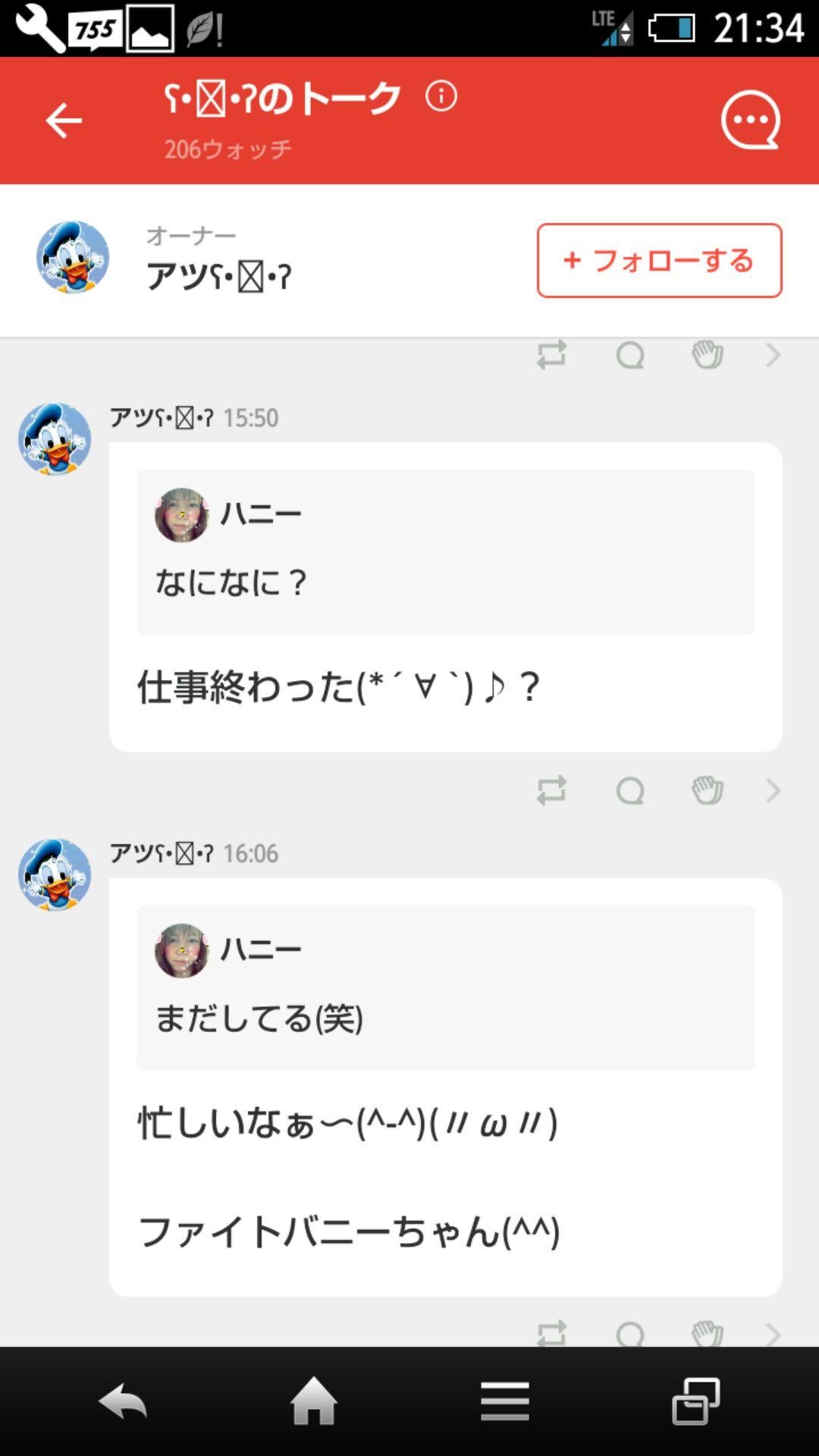Open the owner アツ profile avatar

72,260
